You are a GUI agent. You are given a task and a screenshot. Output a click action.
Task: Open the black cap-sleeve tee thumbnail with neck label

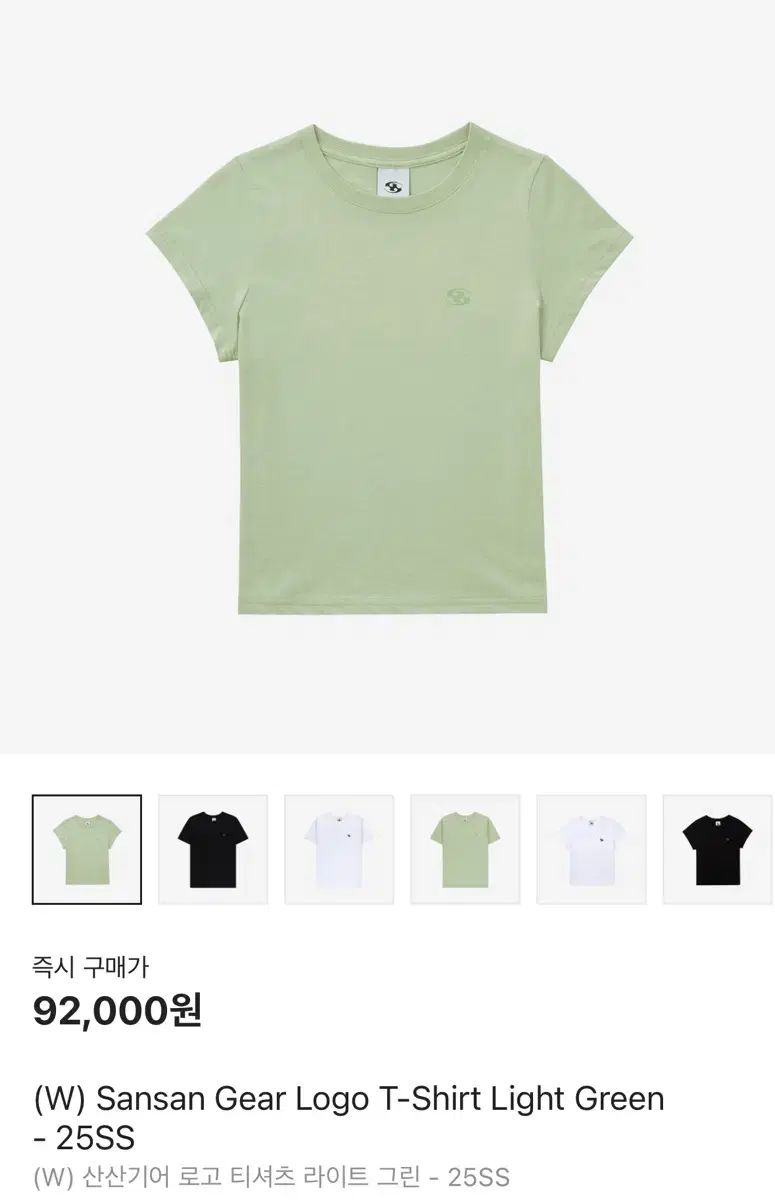click(x=717, y=849)
